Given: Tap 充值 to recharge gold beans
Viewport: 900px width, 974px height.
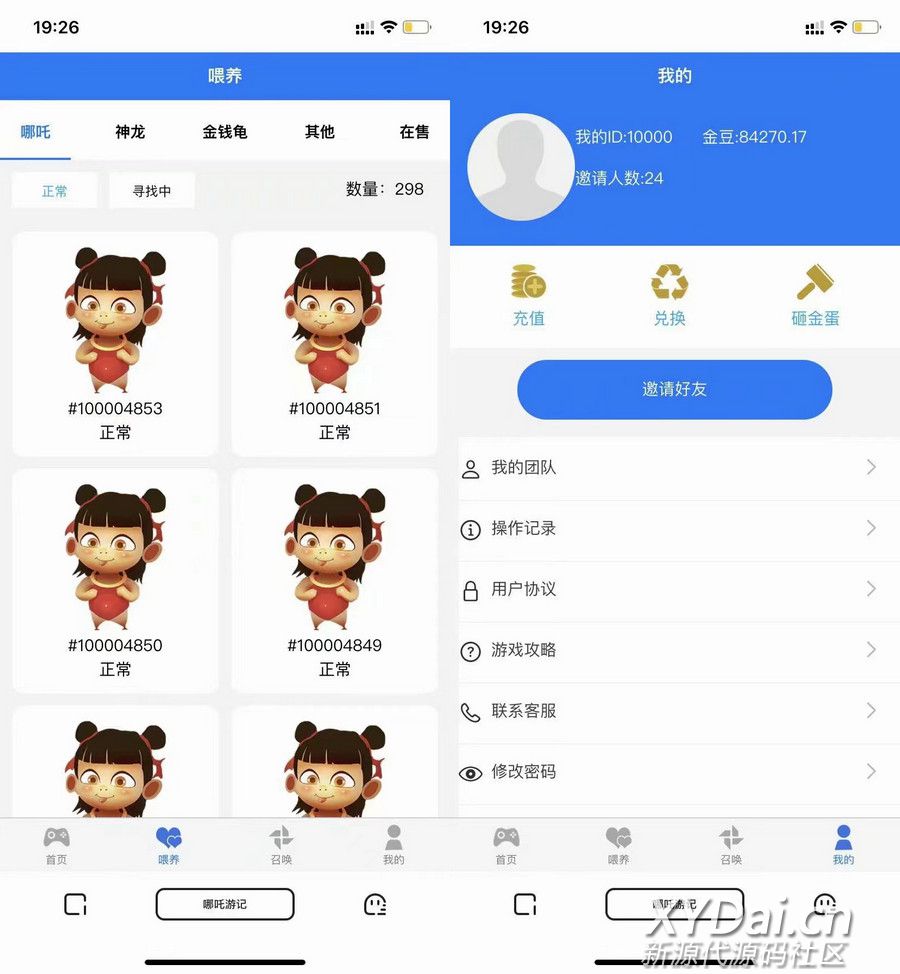Looking at the screenshot, I should [529, 296].
